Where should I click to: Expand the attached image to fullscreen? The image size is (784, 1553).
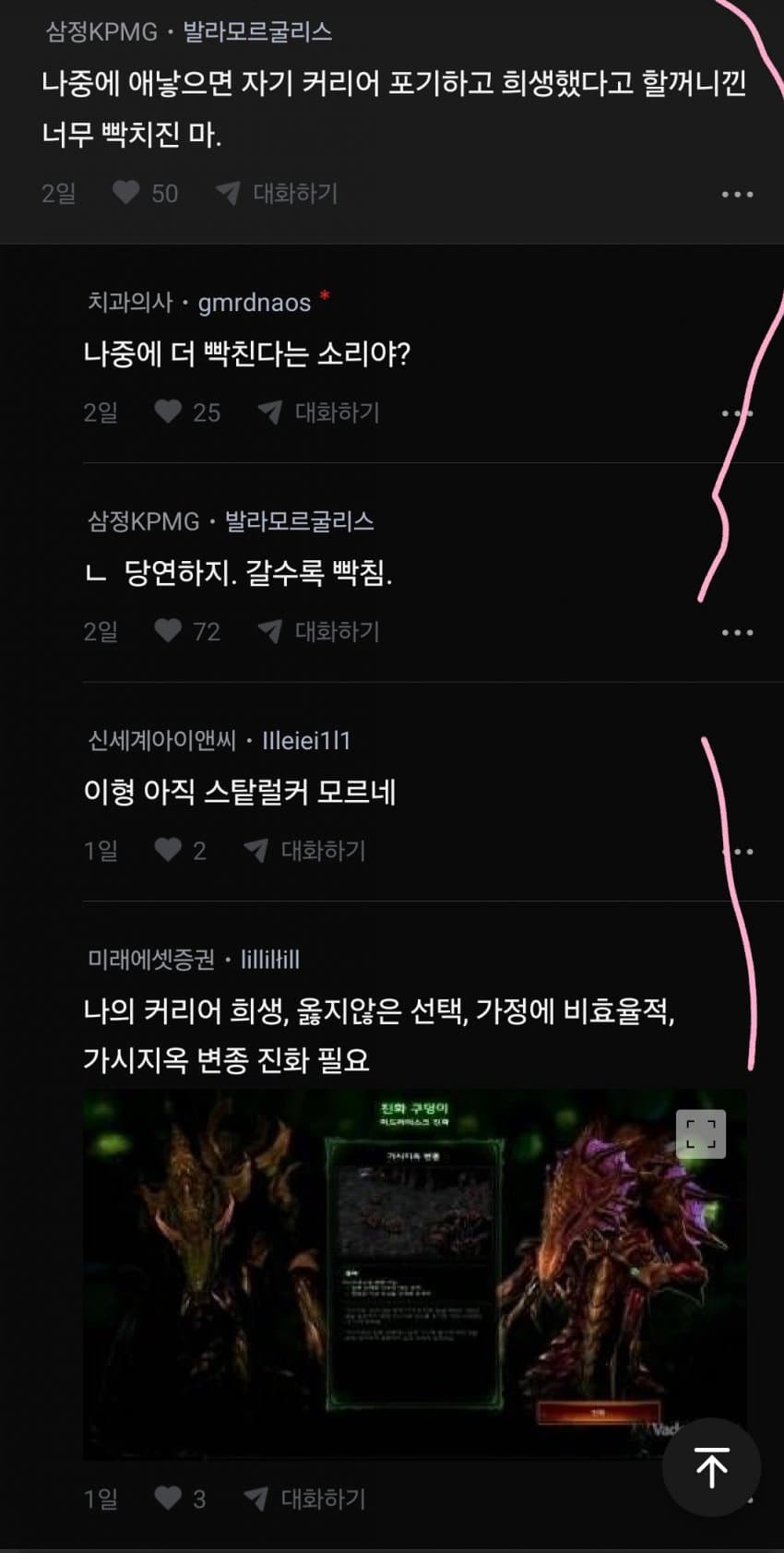click(700, 1134)
